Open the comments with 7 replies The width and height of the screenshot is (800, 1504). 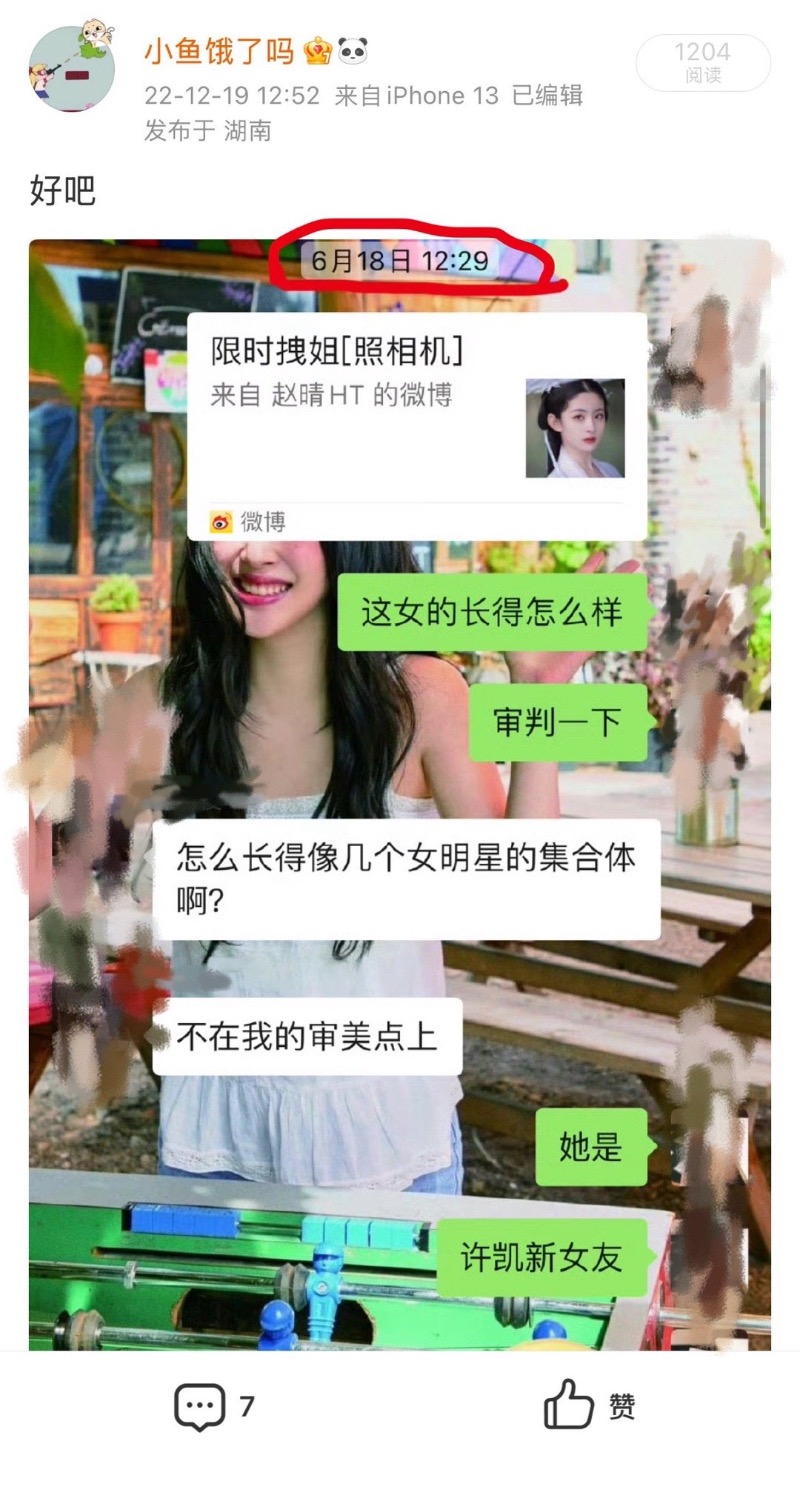[212, 1407]
